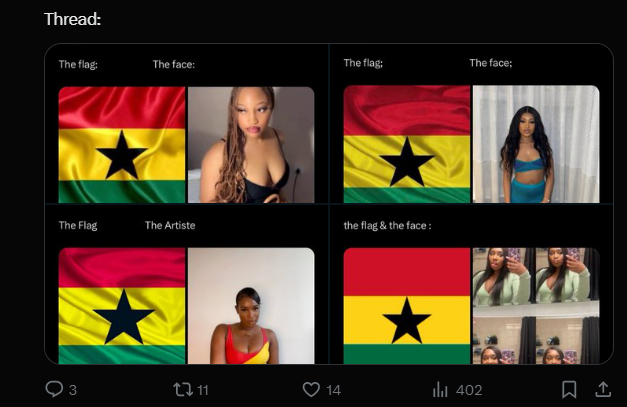View the post's analytics
The height and width of the screenshot is (407, 627).
pyautogui.click(x=441, y=389)
